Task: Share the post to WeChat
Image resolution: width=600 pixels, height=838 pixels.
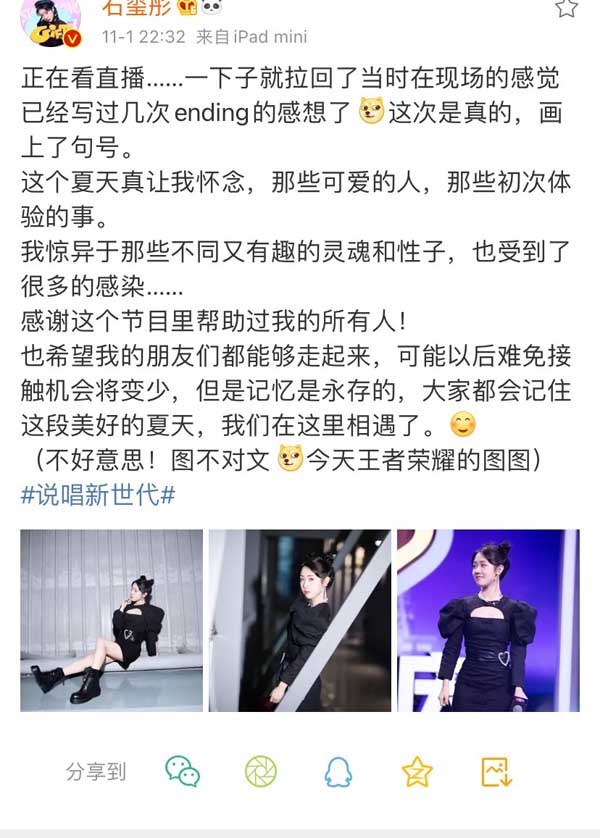Action: tap(182, 770)
